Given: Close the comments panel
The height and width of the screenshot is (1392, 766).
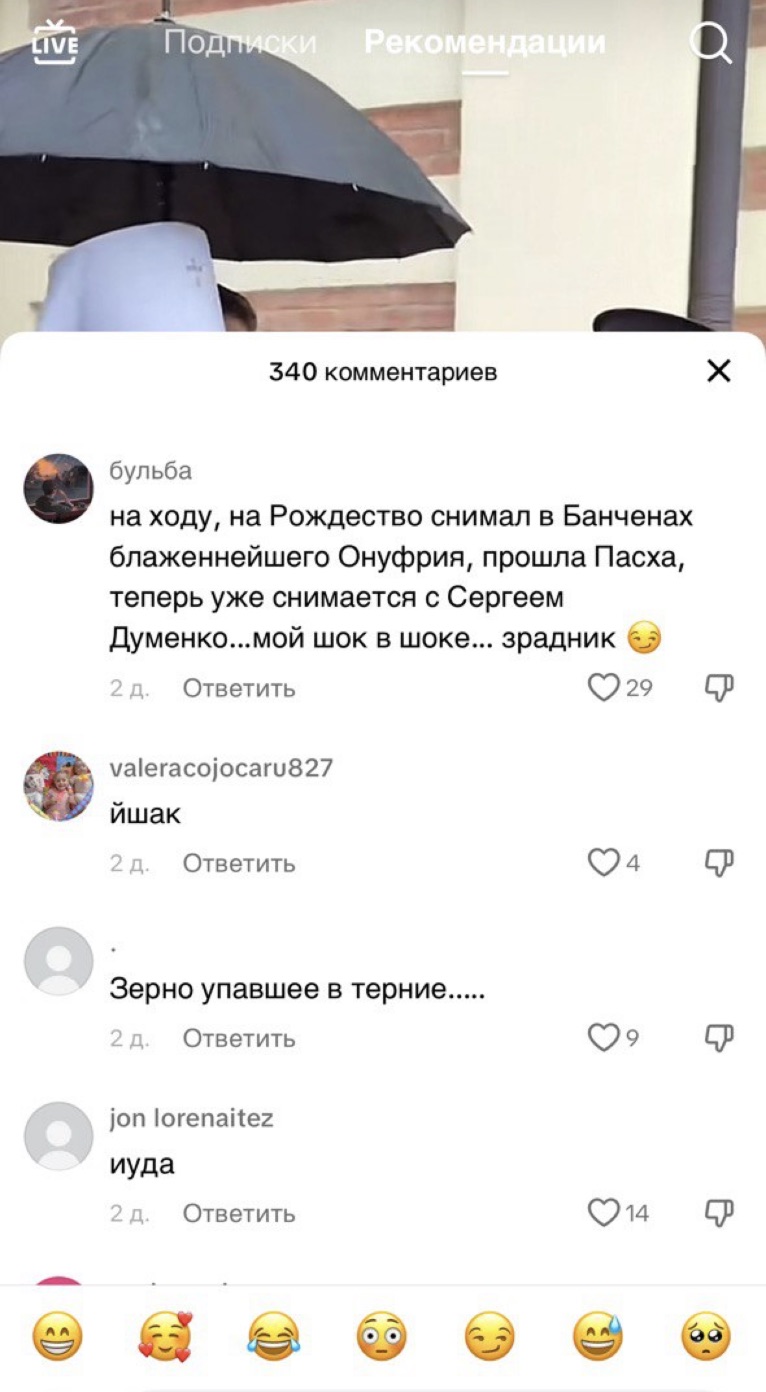Looking at the screenshot, I should pyautogui.click(x=719, y=371).
